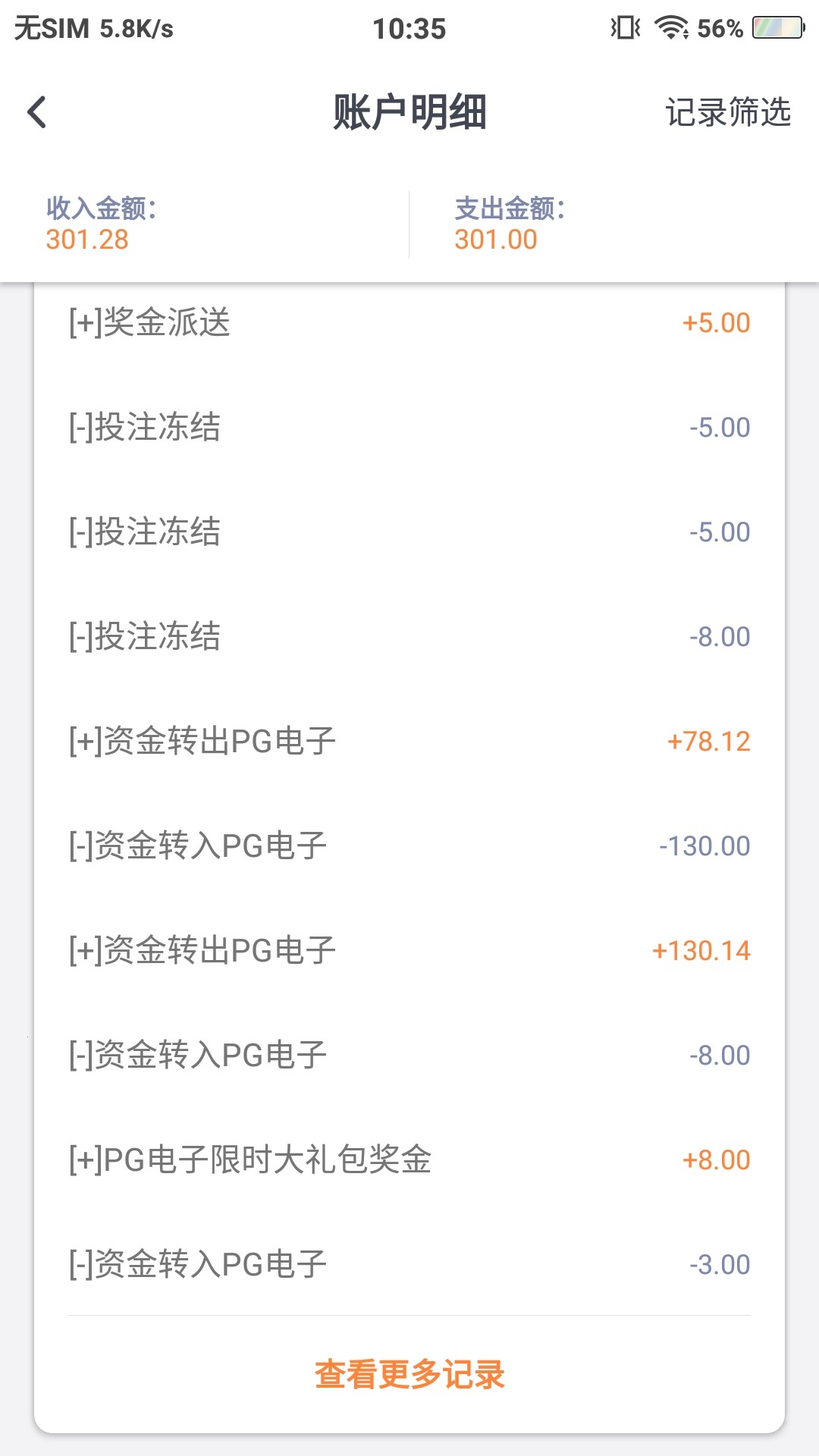Open the 资金转出PG电子 +78.12 entry
The image size is (819, 1456).
409,740
